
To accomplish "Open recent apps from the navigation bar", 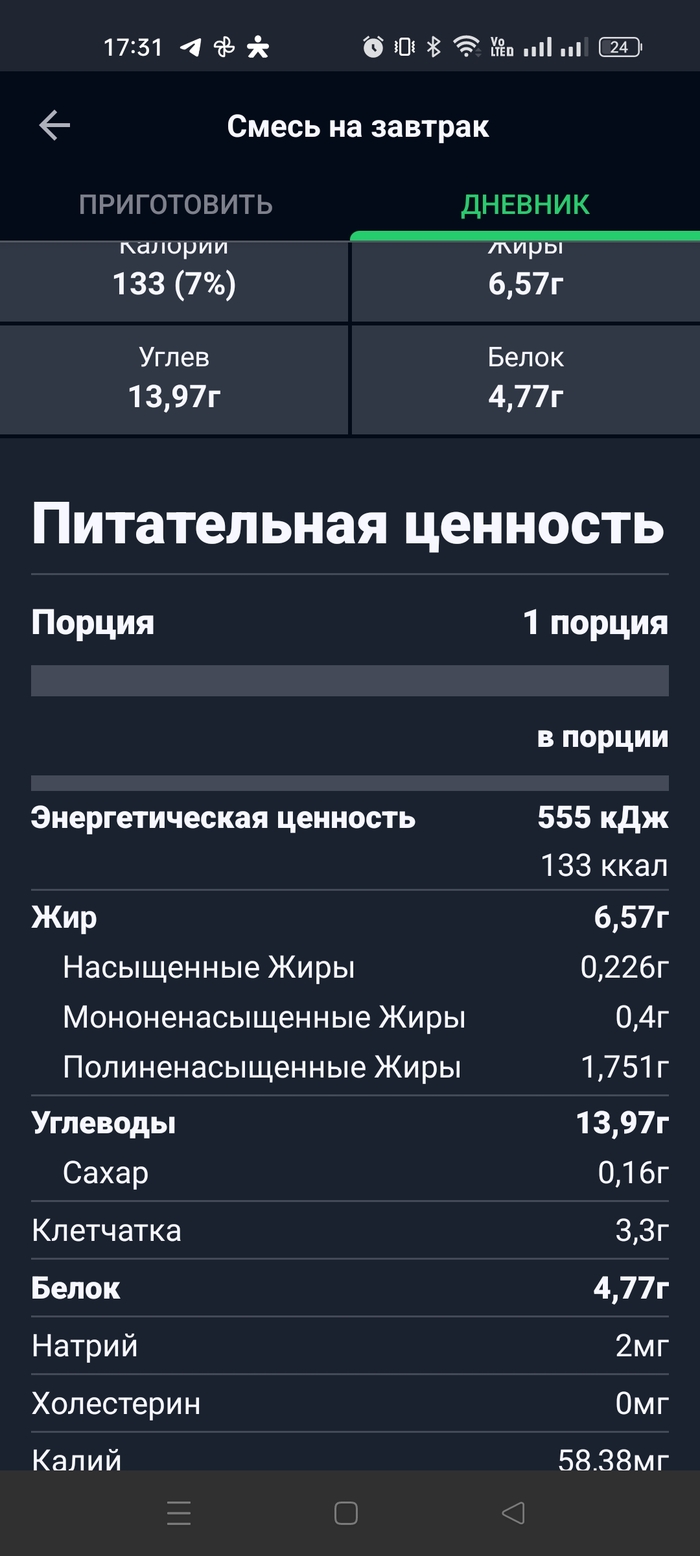I will (x=179, y=1513).
